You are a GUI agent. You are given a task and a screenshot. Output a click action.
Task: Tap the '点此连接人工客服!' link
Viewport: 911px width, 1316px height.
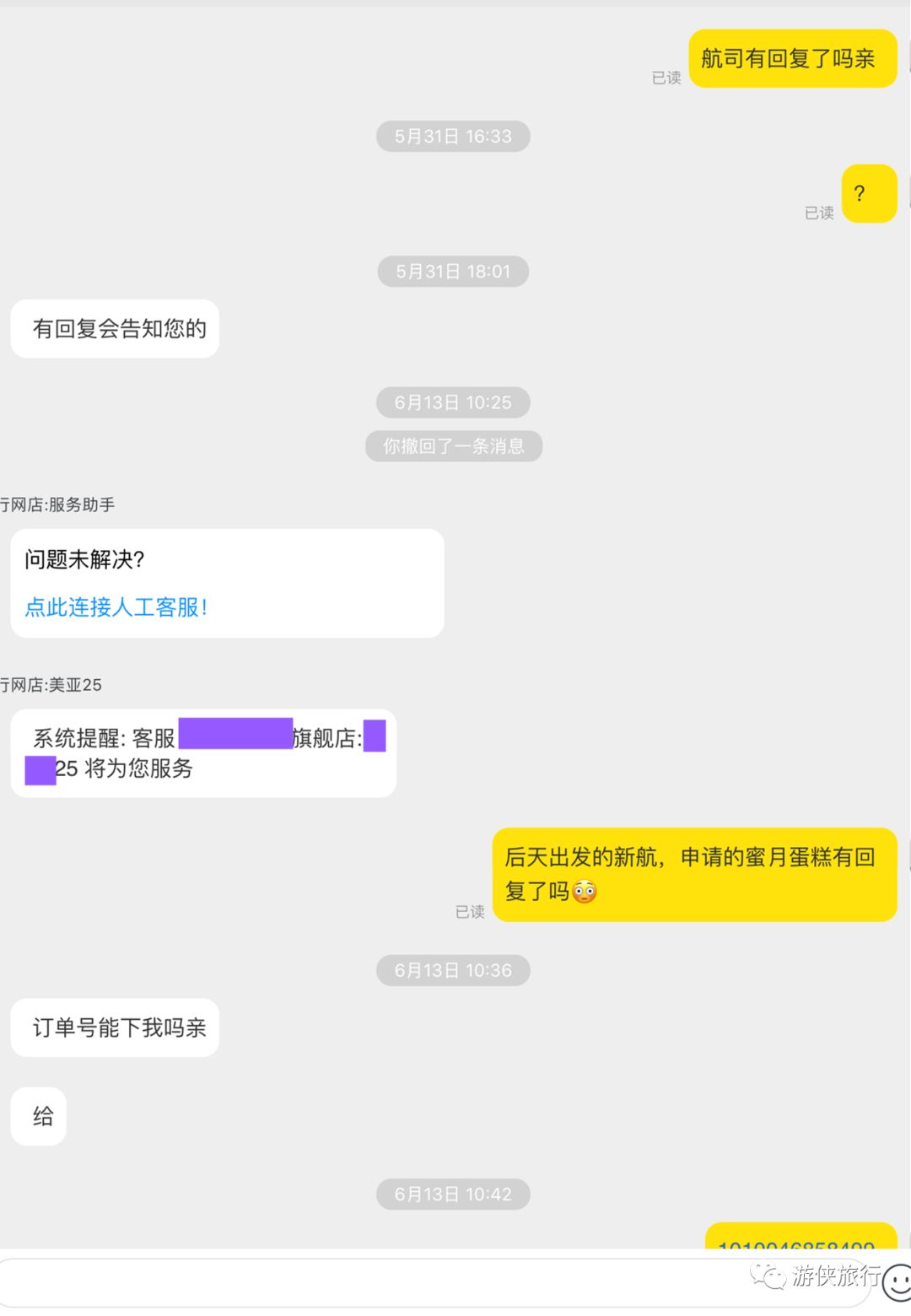(116, 607)
